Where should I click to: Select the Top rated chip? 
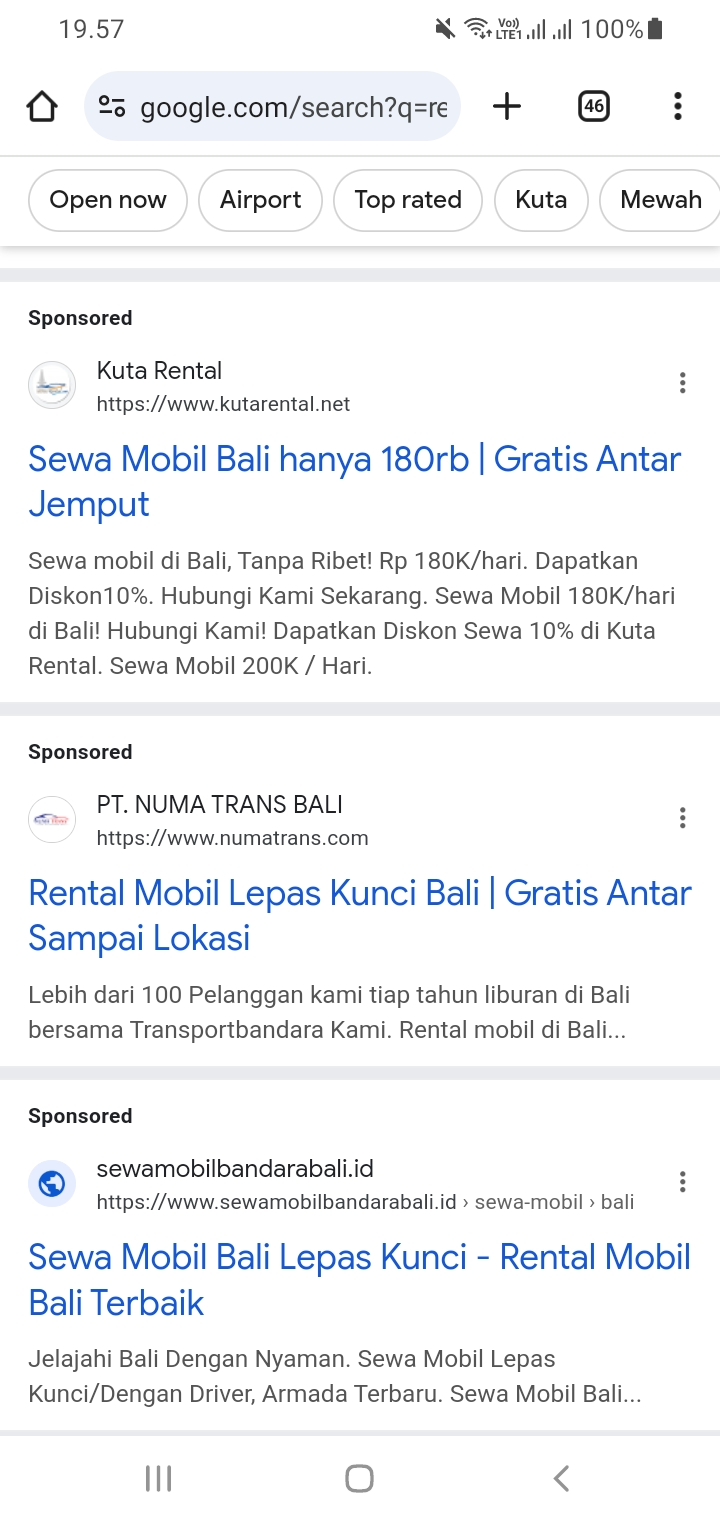[x=408, y=200]
